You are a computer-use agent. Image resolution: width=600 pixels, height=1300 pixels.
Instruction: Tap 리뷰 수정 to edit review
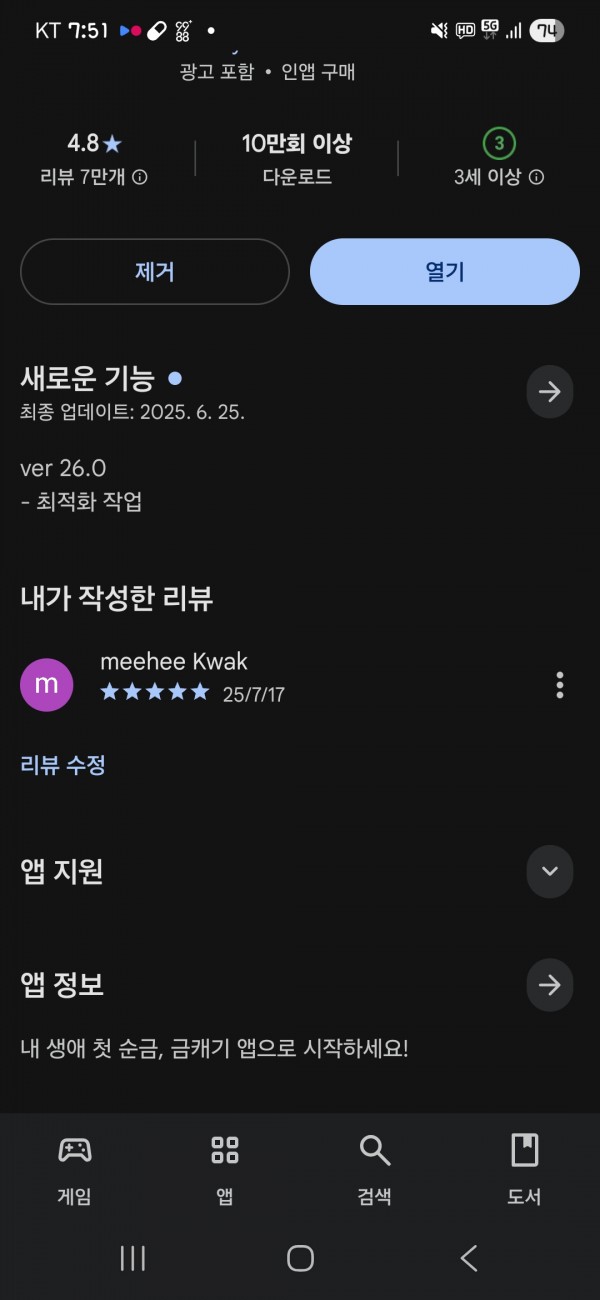(x=63, y=765)
